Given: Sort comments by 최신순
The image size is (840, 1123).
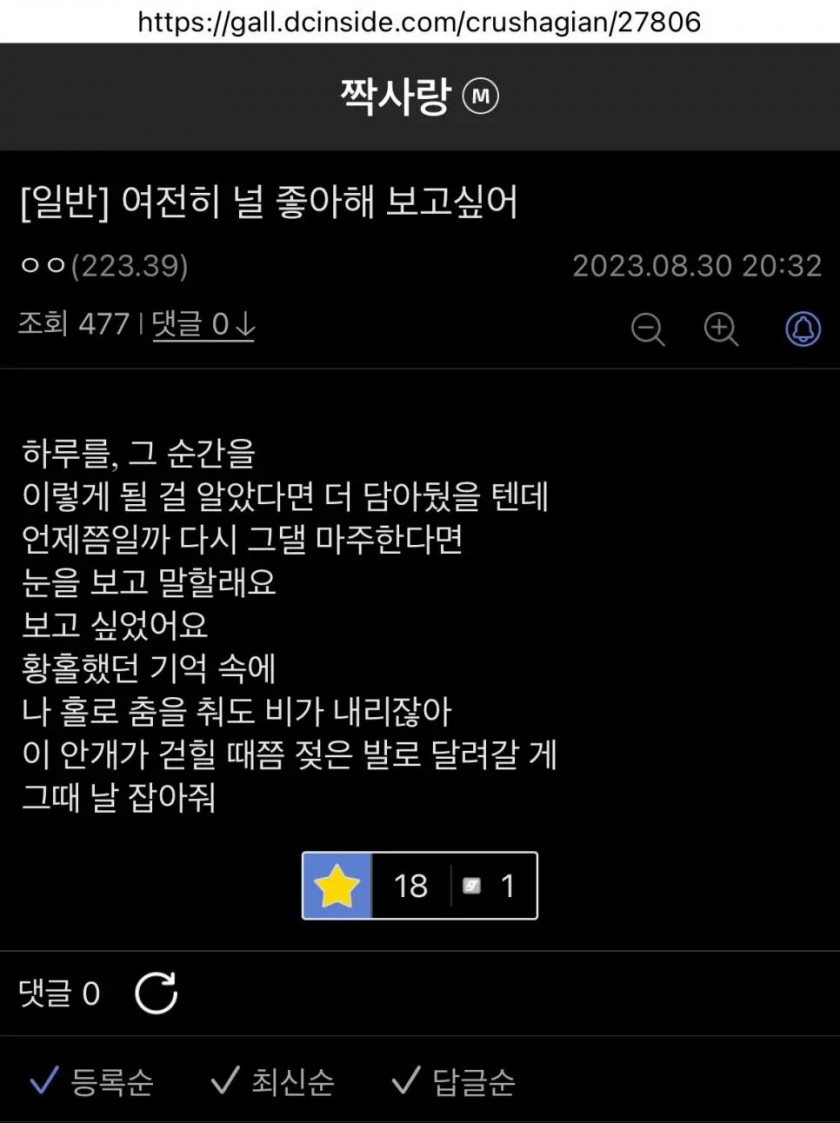Looking at the screenshot, I should 272,1082.
